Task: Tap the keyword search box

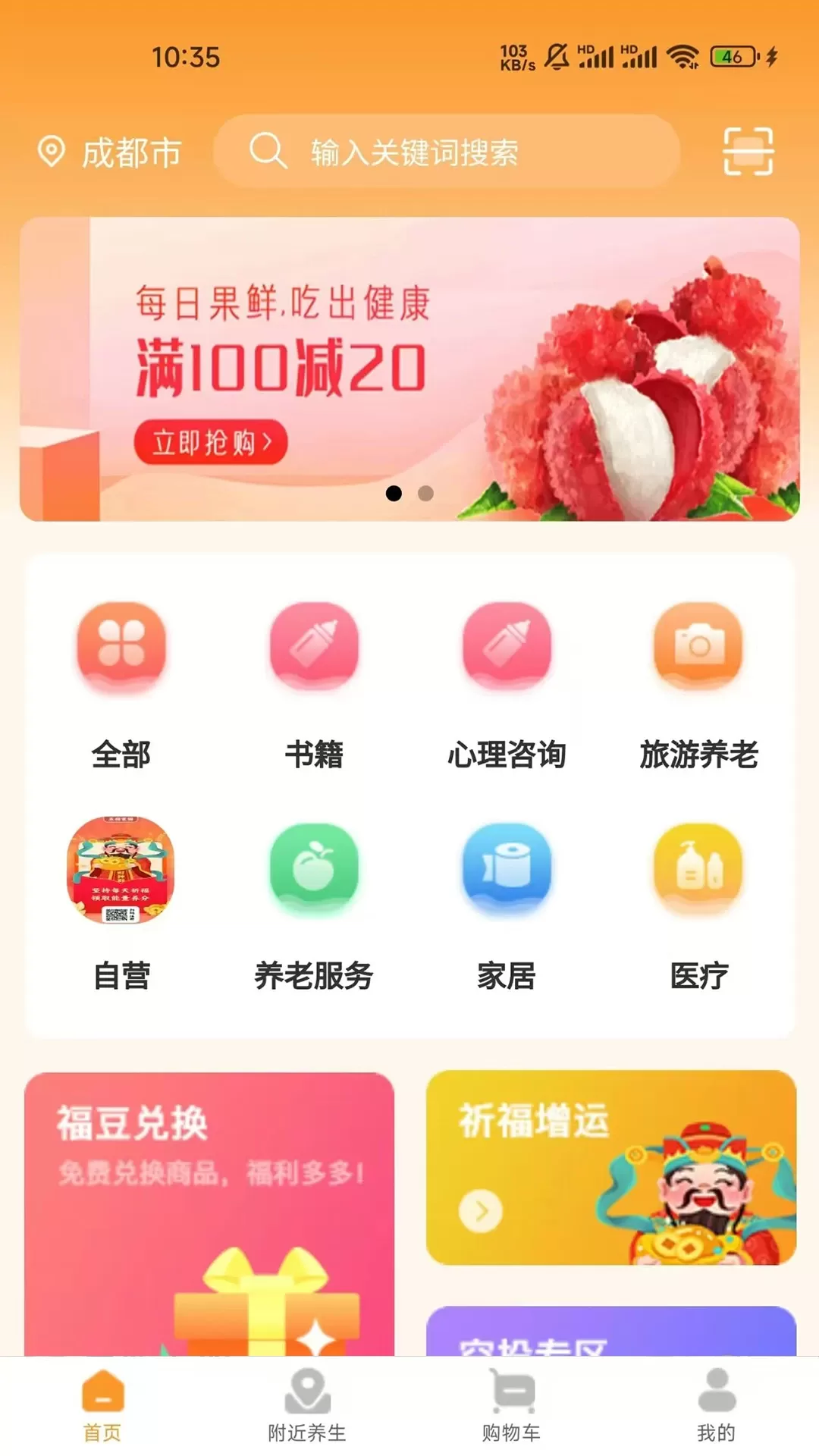Action: (x=446, y=152)
